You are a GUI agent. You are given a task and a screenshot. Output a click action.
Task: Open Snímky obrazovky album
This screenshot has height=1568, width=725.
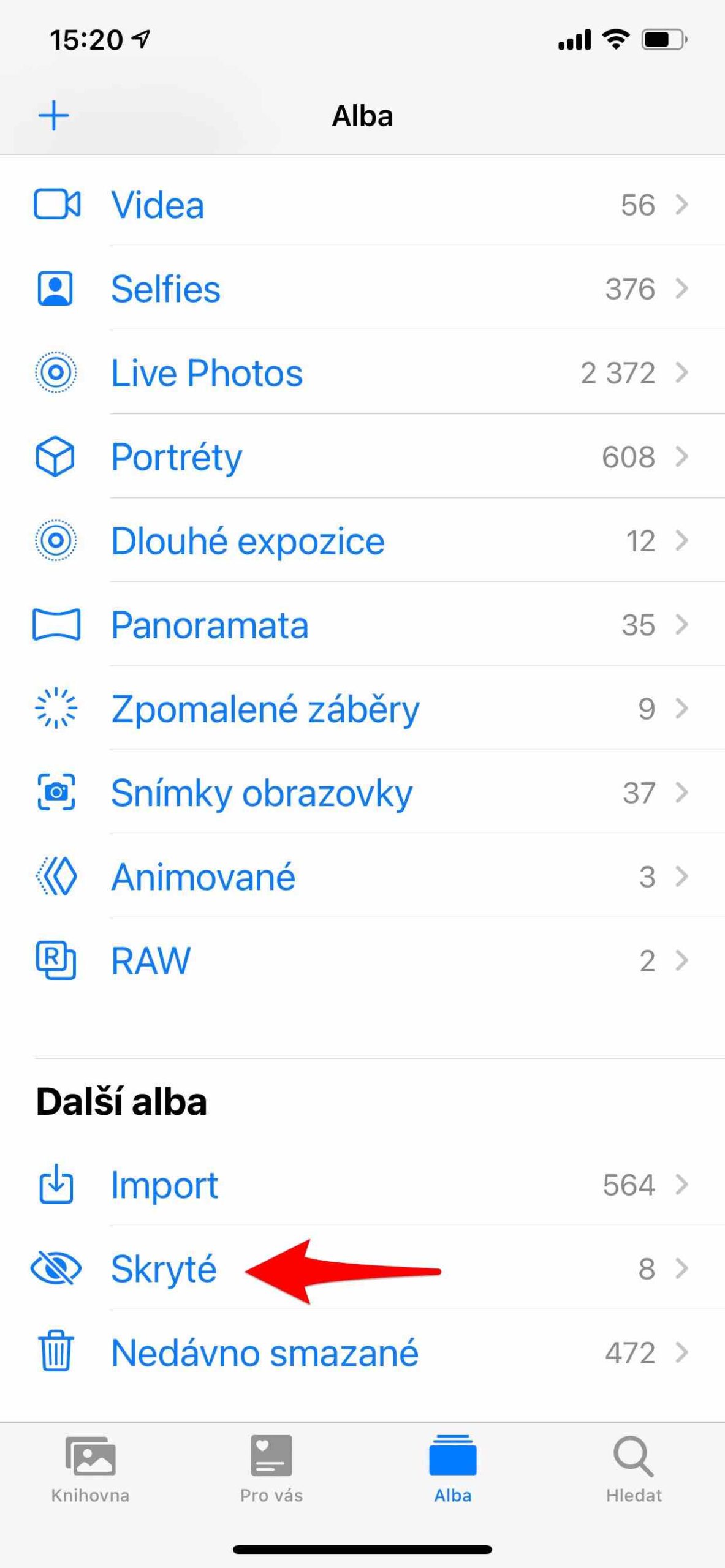(x=262, y=793)
